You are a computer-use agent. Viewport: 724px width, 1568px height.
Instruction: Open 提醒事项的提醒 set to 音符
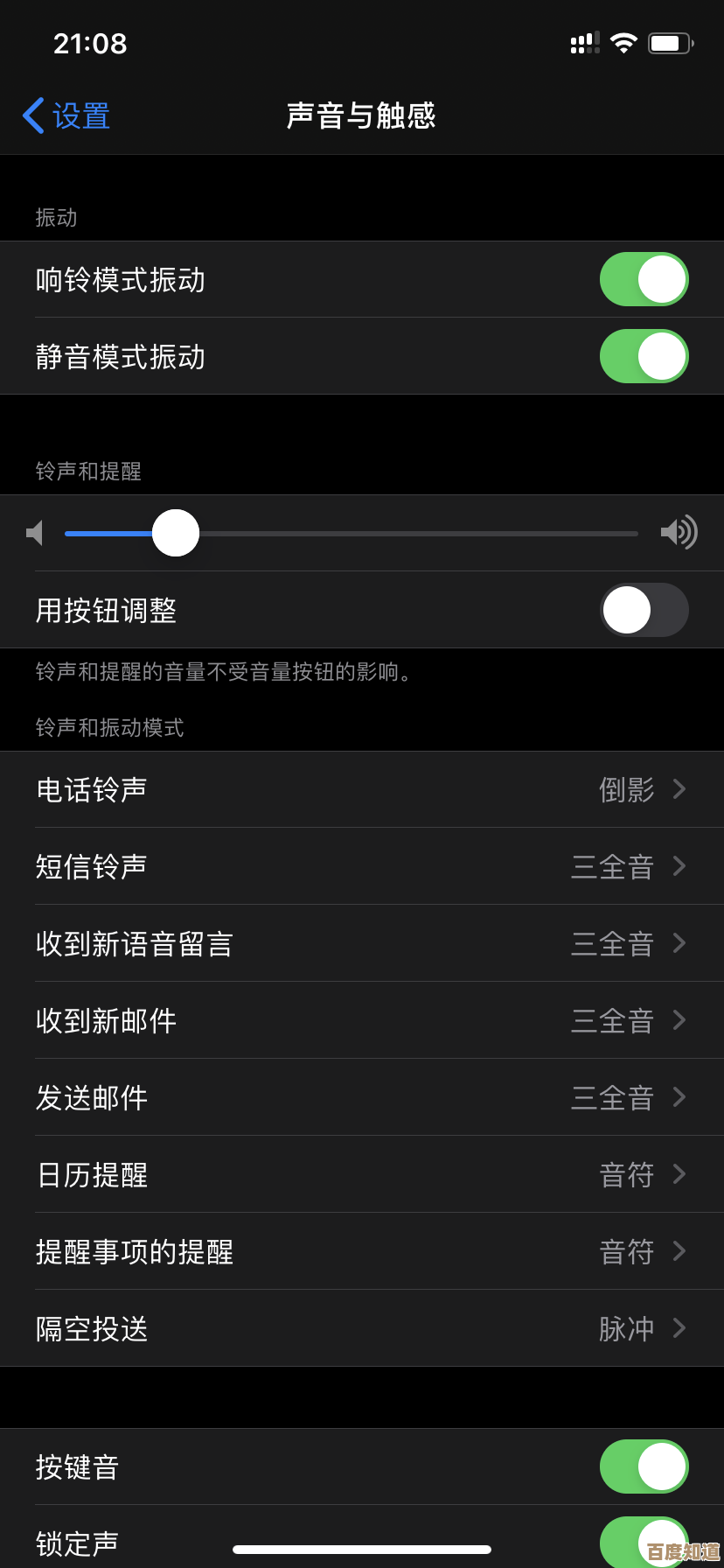362,1251
